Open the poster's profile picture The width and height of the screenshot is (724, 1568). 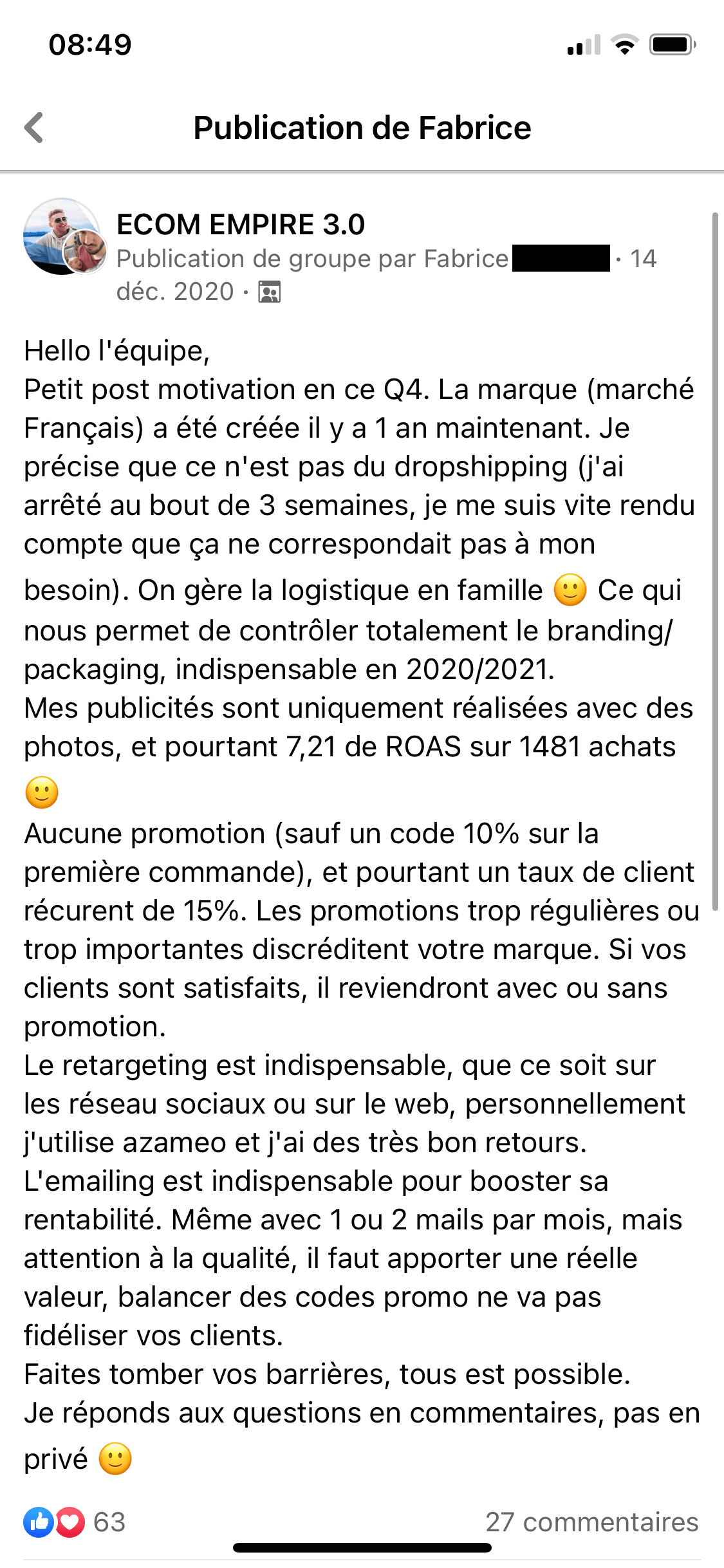tap(84, 252)
